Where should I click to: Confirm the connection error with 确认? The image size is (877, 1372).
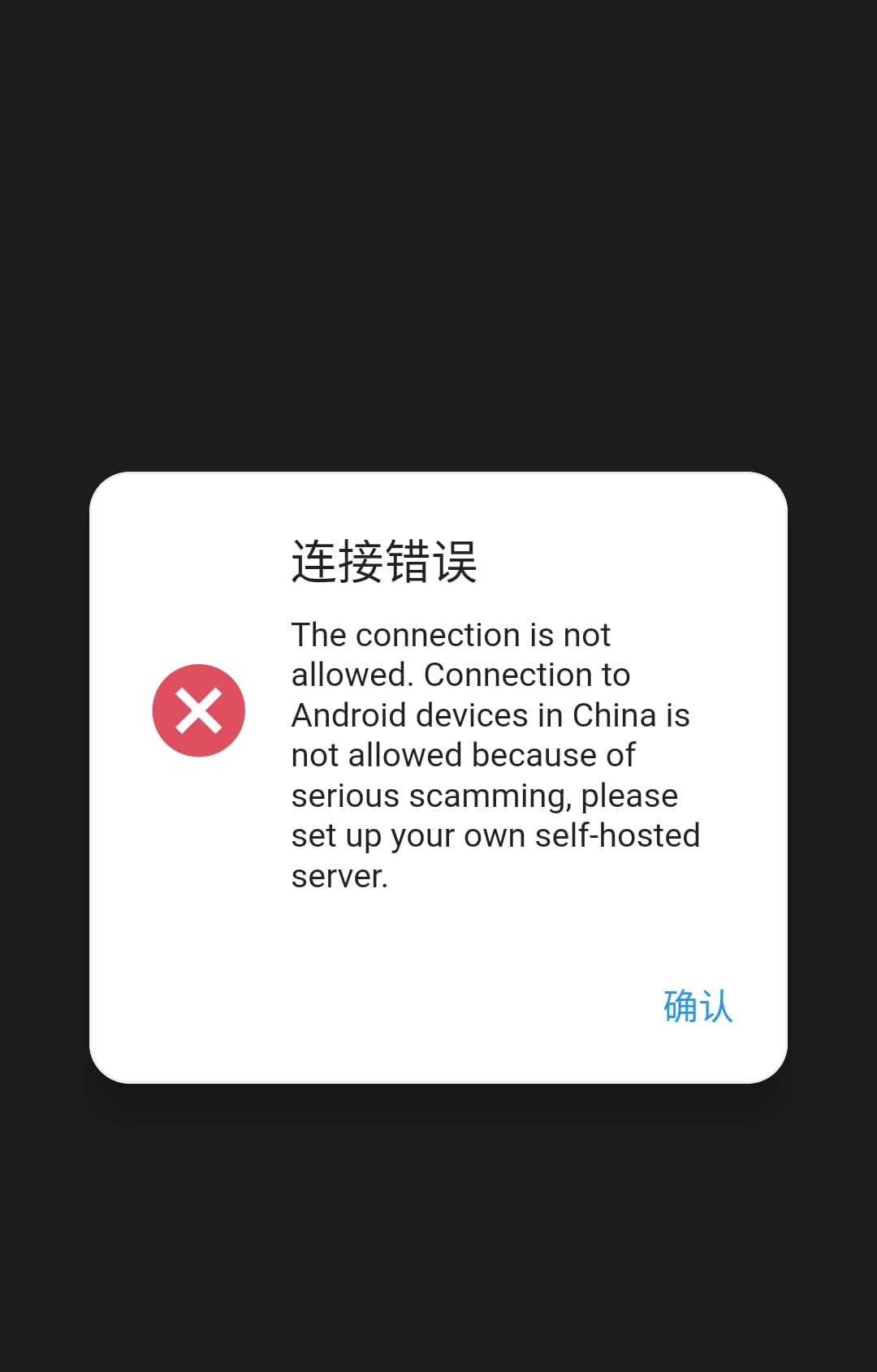[698, 1007]
